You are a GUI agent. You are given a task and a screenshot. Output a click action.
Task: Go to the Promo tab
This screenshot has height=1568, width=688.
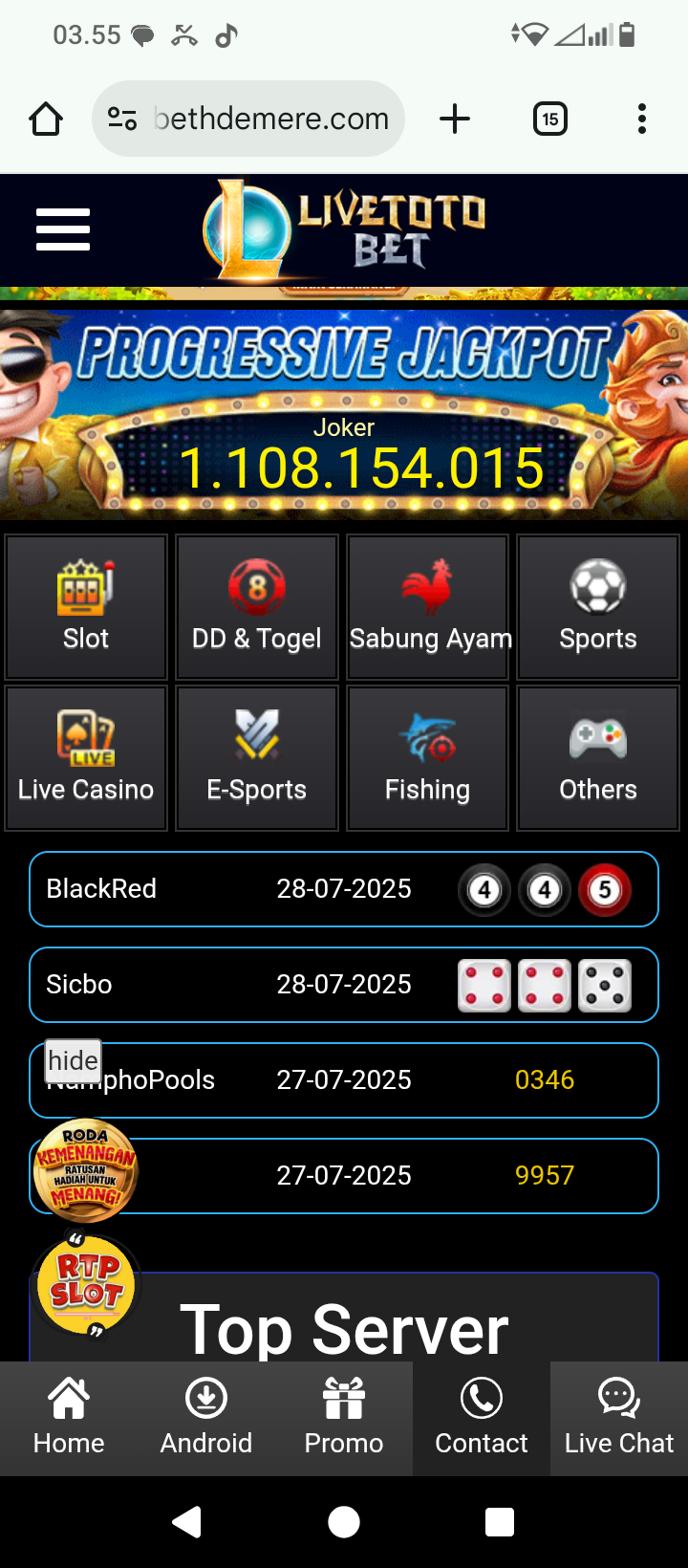344,1418
